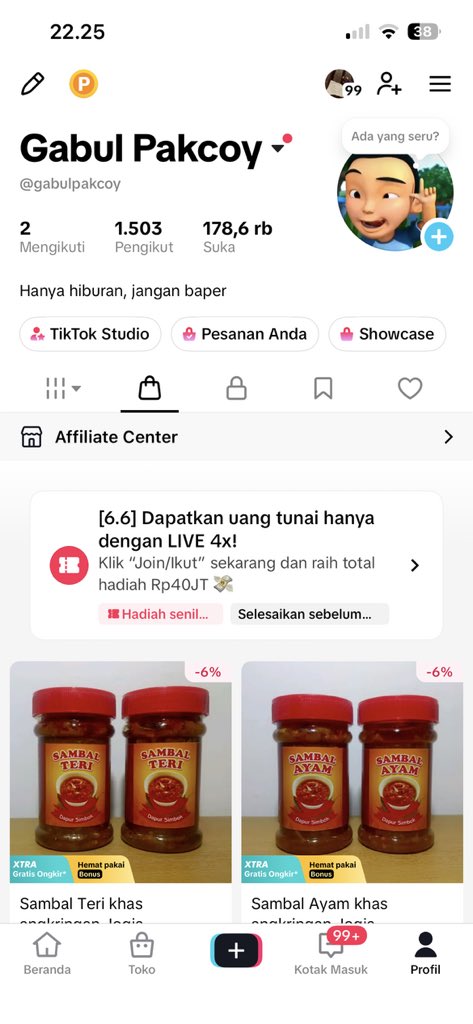Open Pesanan Anda

(245, 334)
